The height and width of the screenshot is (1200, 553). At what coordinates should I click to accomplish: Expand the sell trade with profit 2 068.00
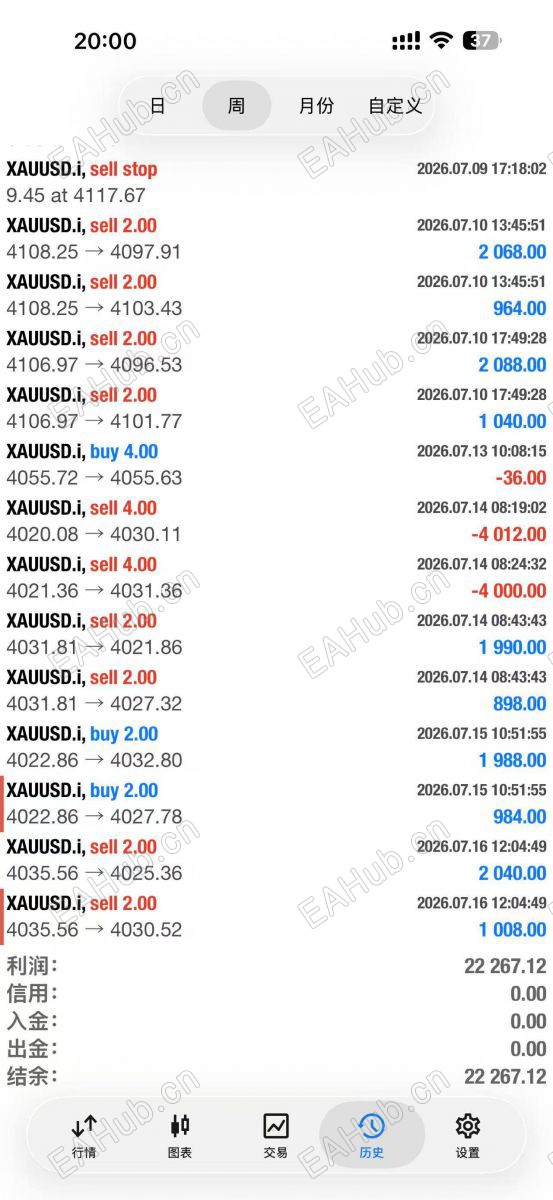click(x=276, y=239)
